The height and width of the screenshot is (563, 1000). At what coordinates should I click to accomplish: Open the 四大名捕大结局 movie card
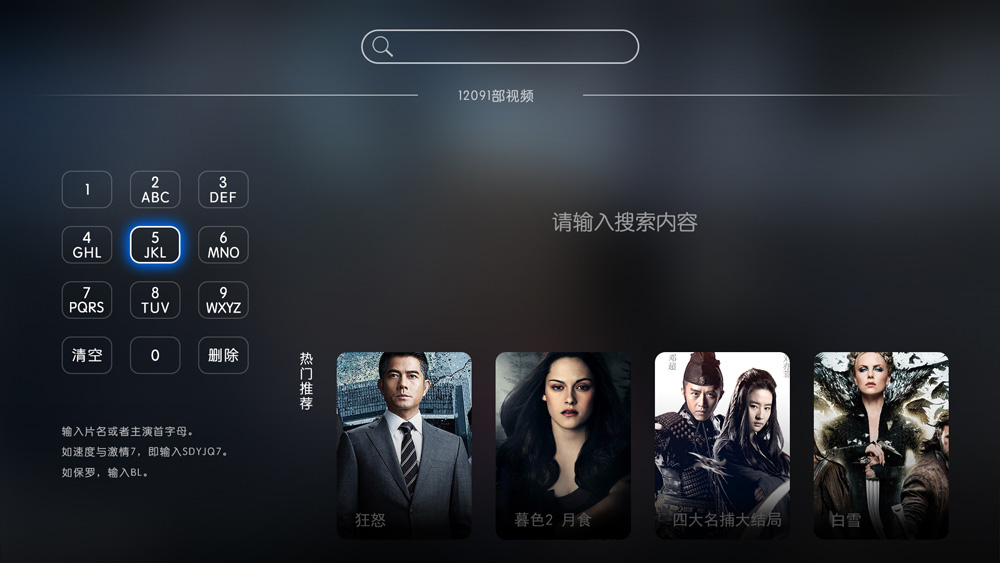(x=722, y=445)
